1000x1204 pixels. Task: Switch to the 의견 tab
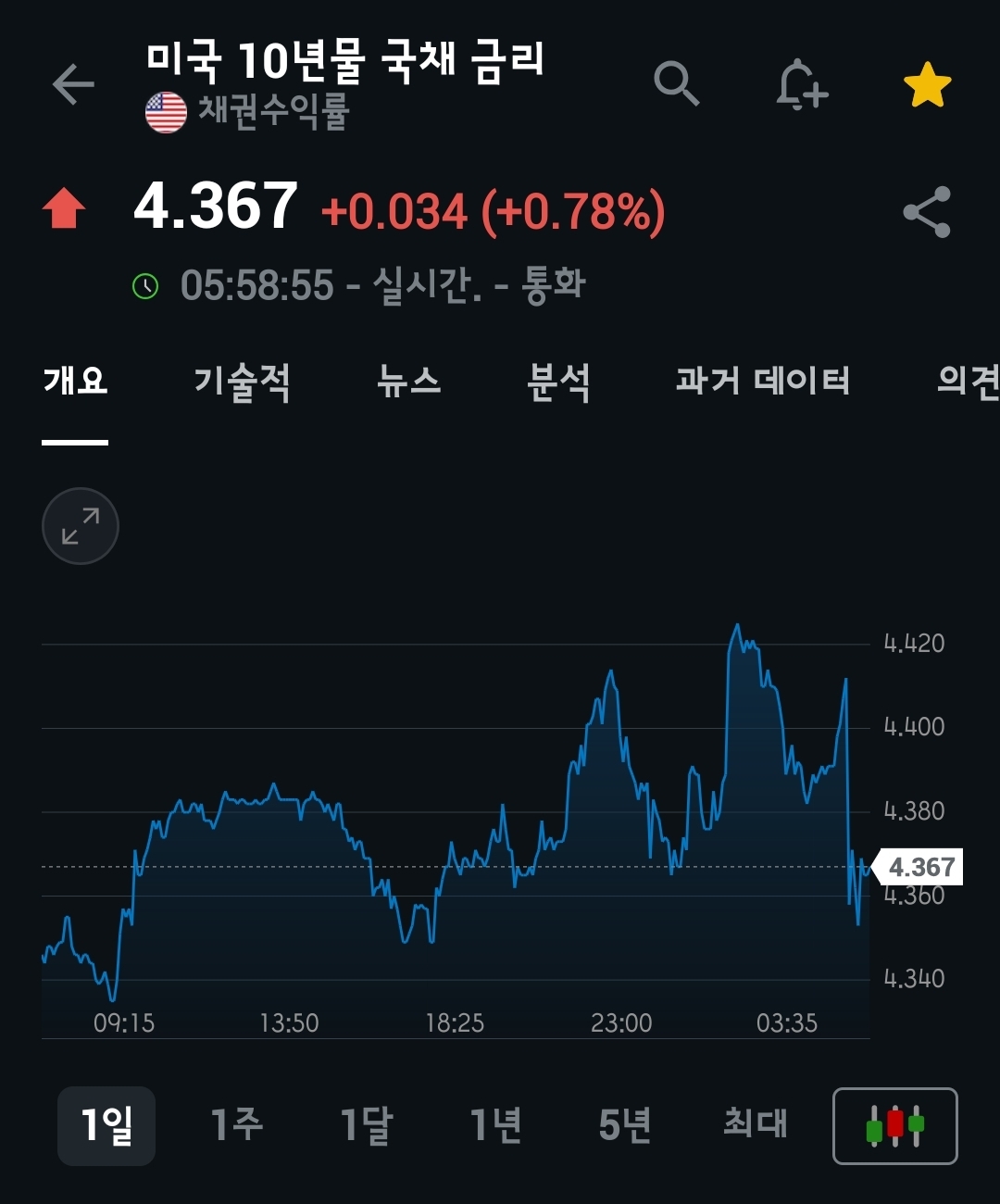[967, 381]
